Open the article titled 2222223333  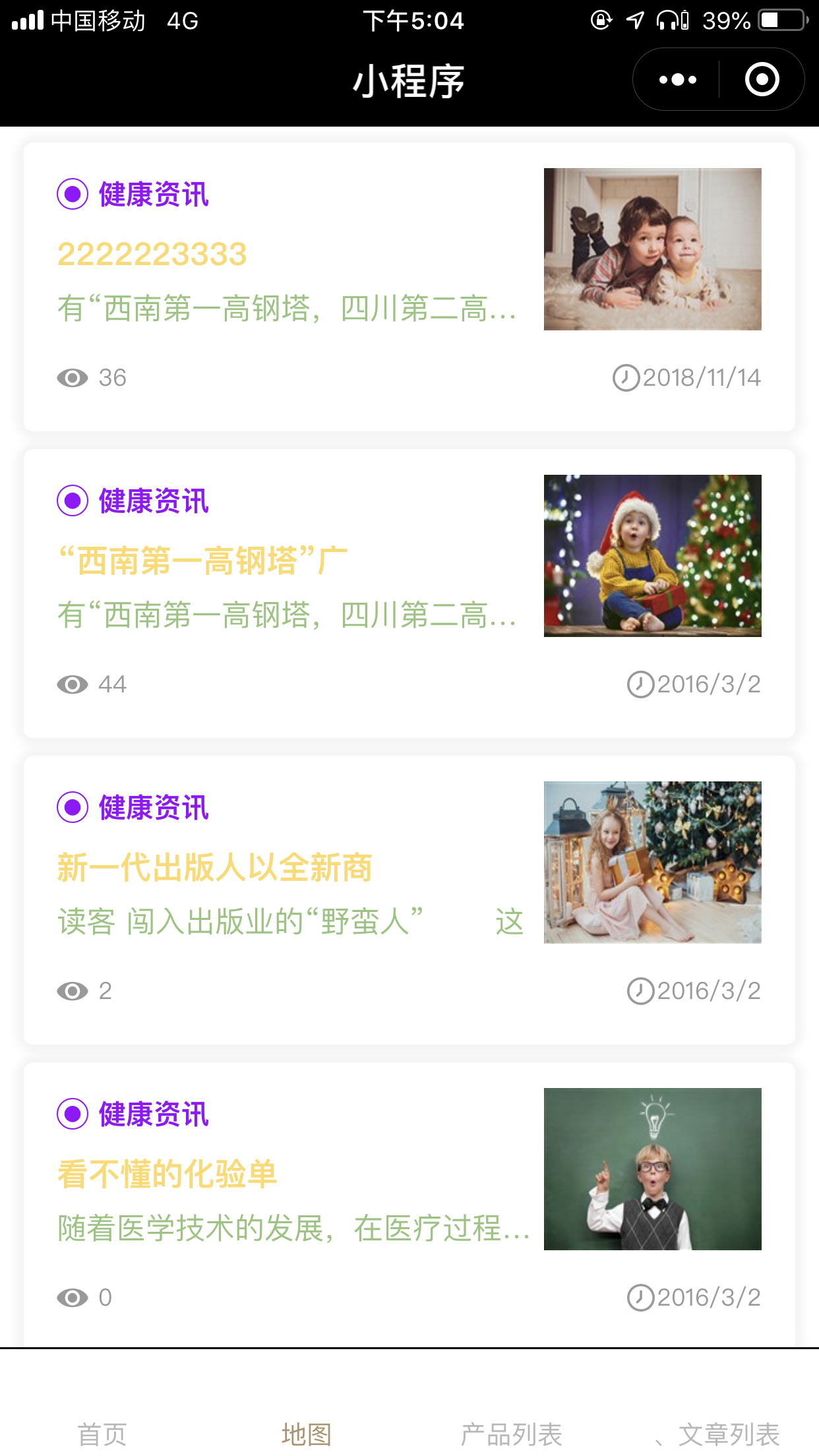pyautogui.click(x=152, y=255)
